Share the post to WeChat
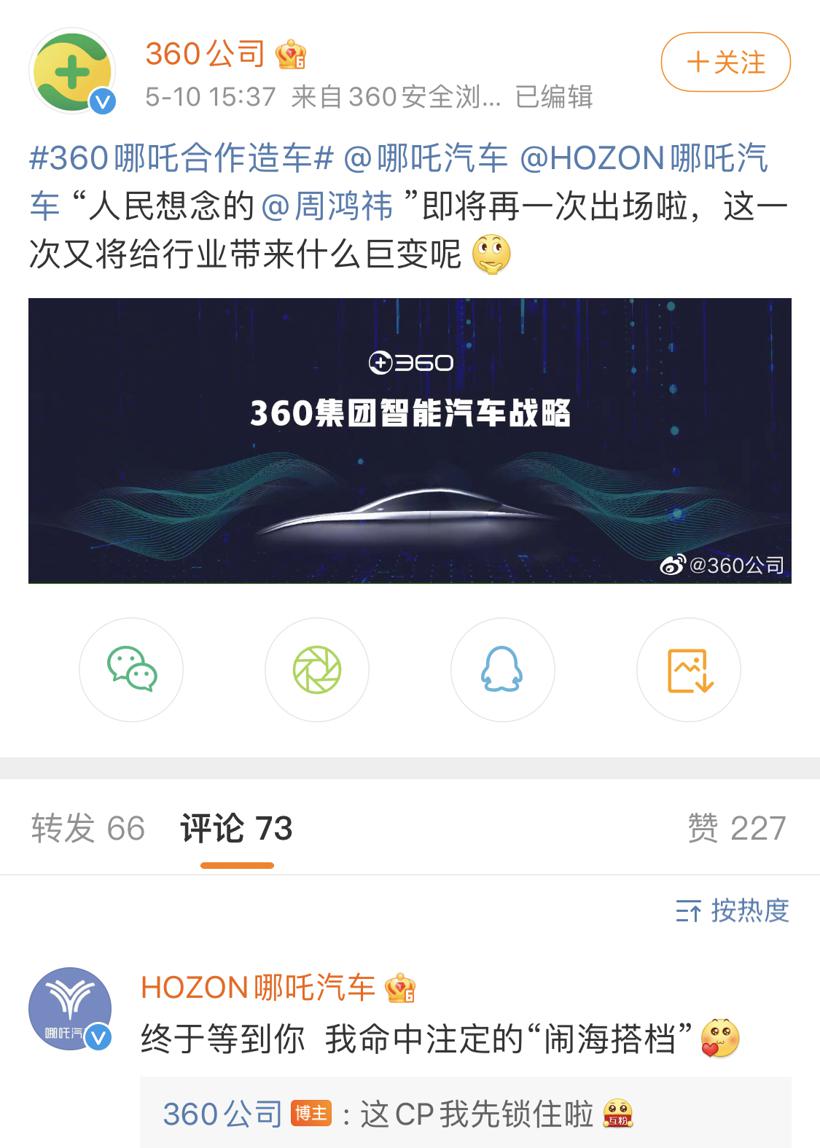The width and height of the screenshot is (820, 1148). coord(131,670)
